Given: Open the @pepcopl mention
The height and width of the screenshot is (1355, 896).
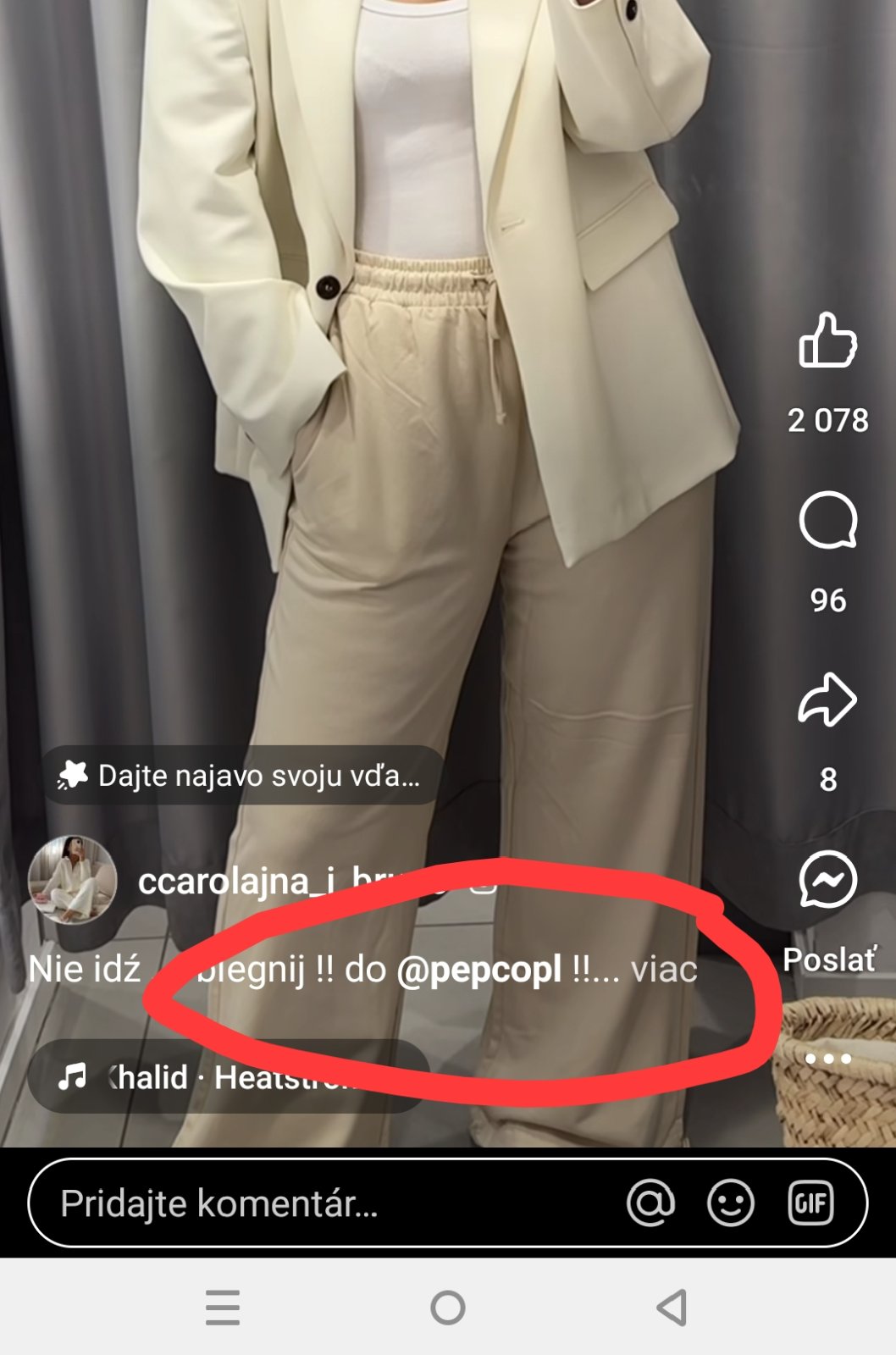Looking at the screenshot, I should point(478,969).
